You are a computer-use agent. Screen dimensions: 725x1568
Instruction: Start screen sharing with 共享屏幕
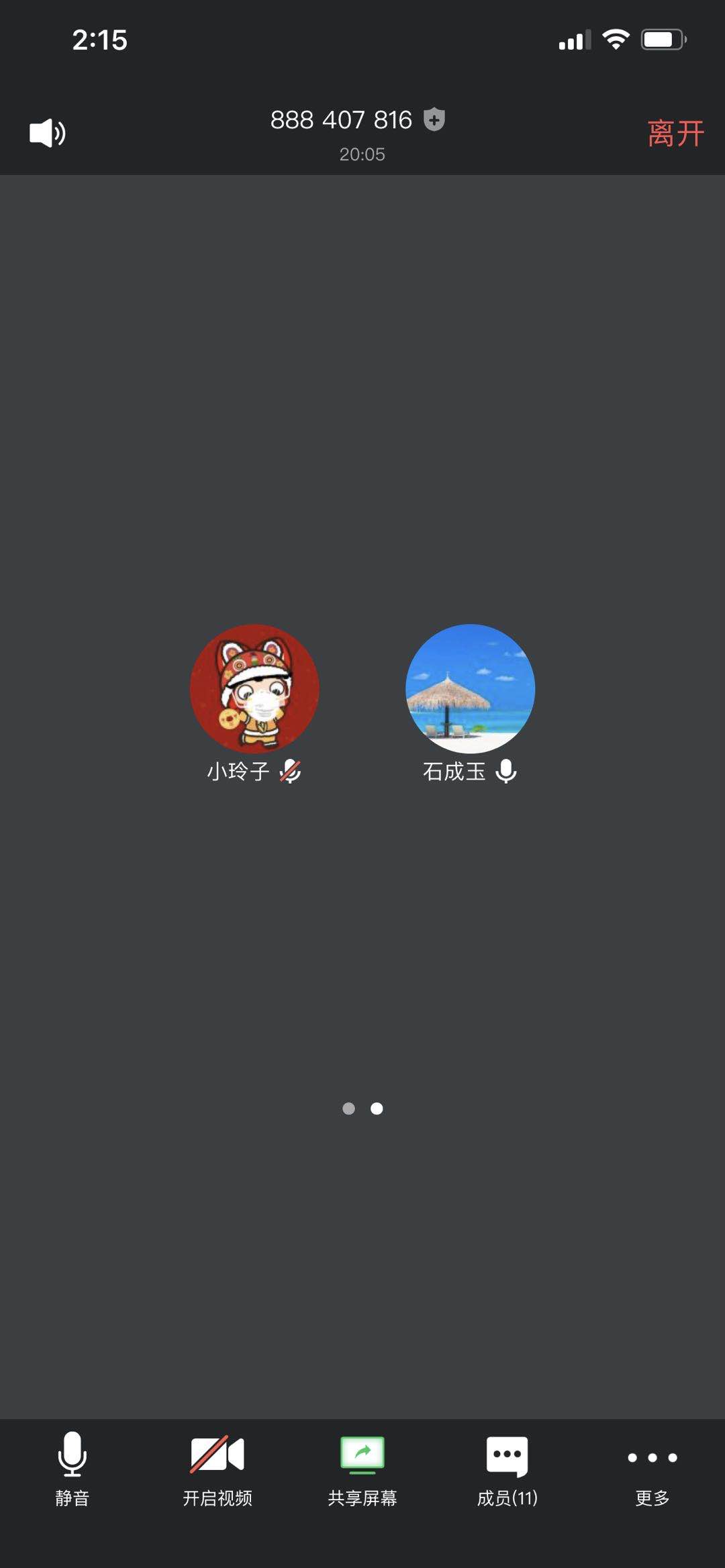pyautogui.click(x=362, y=1468)
